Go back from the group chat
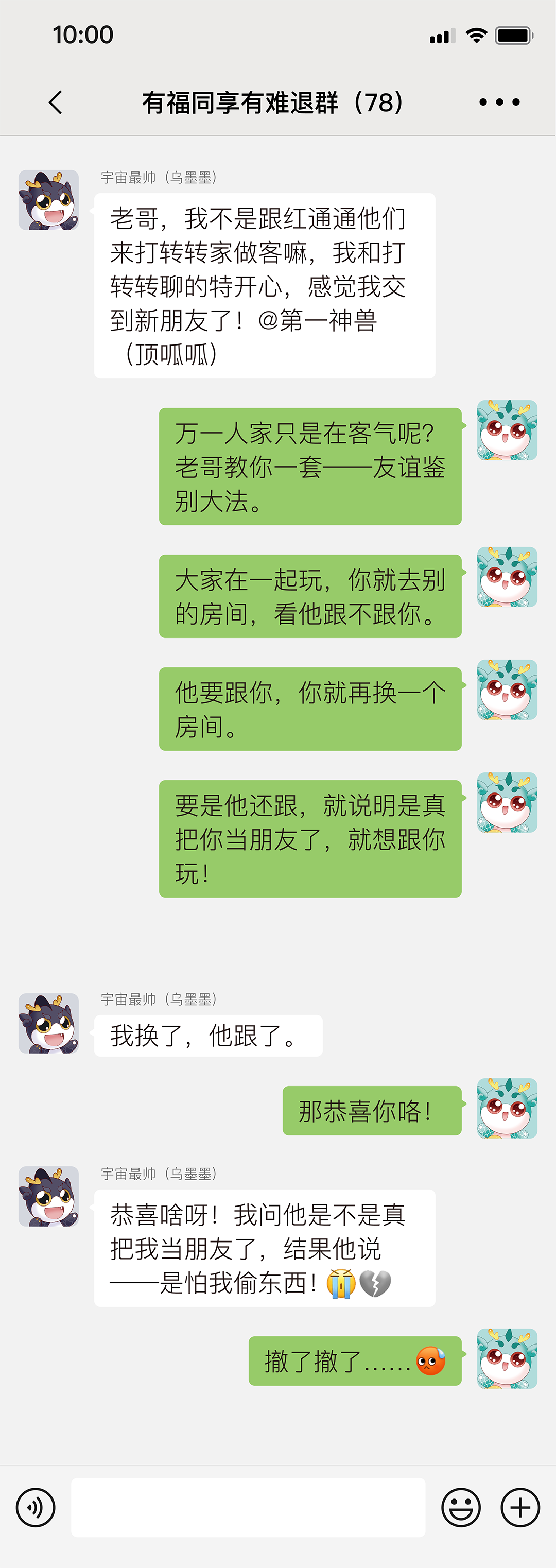This screenshot has height=1568, width=556. (56, 102)
